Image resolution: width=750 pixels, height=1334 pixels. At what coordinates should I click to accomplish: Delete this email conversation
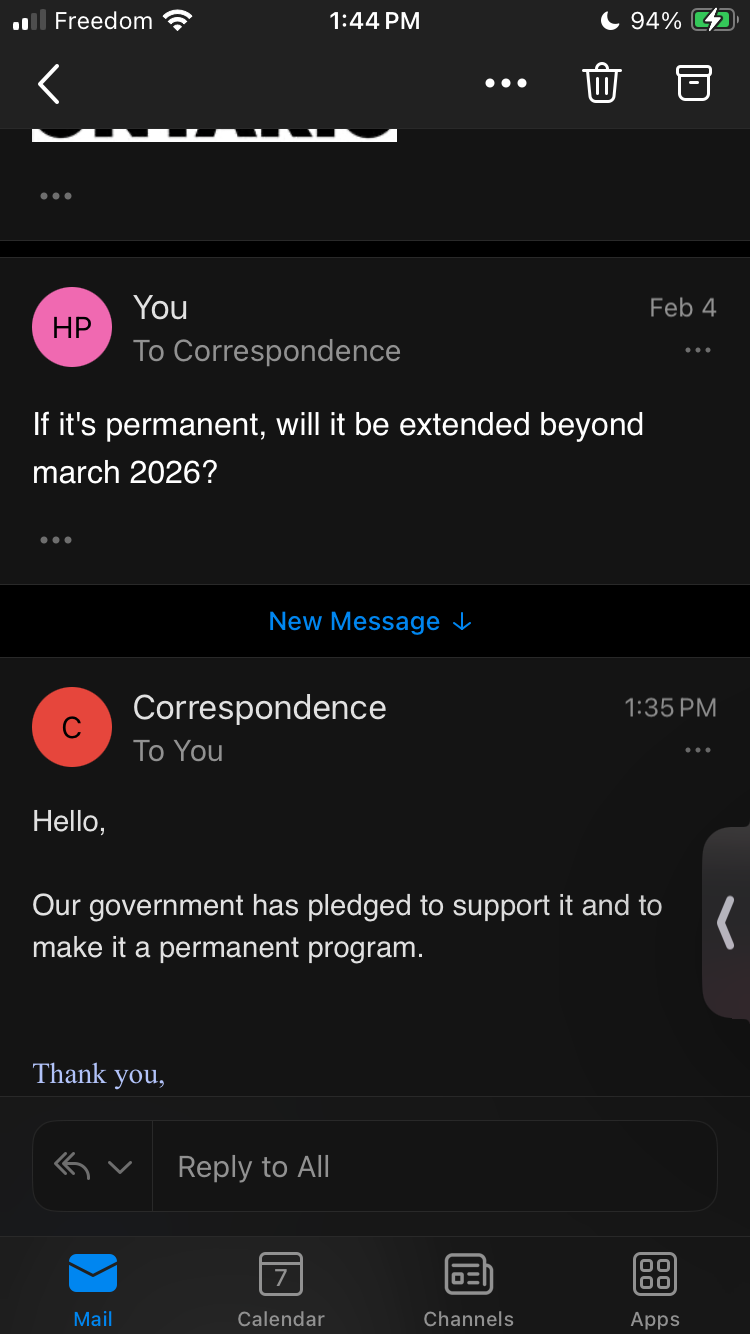pos(602,84)
